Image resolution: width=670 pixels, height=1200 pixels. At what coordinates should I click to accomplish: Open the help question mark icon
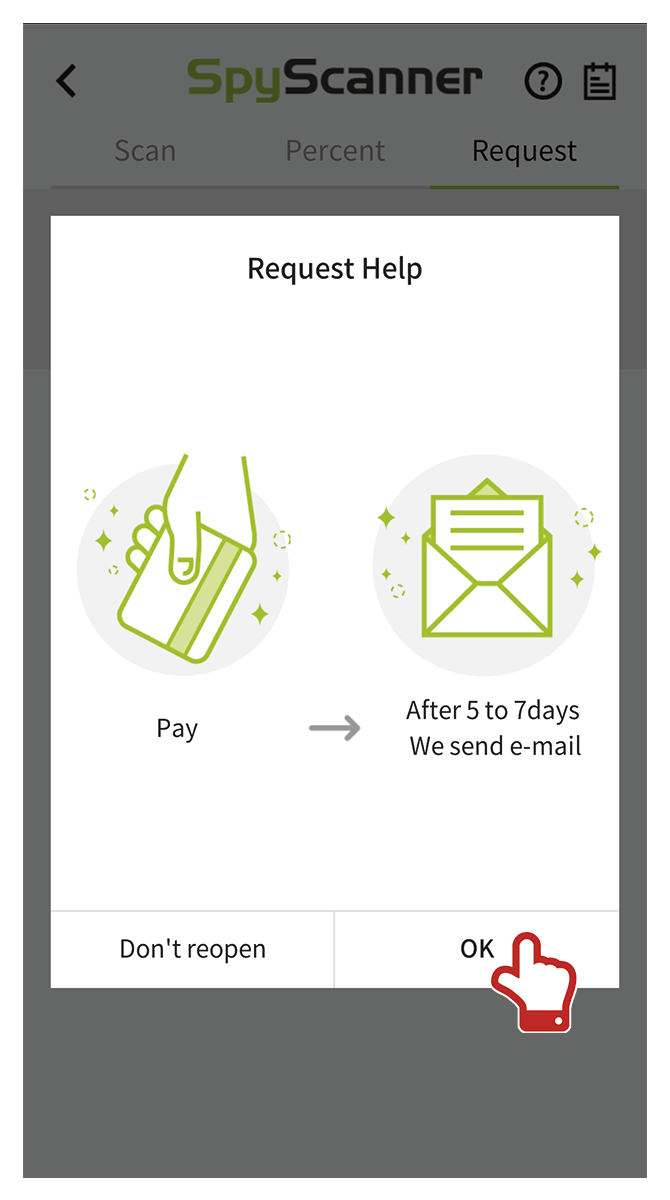point(543,82)
